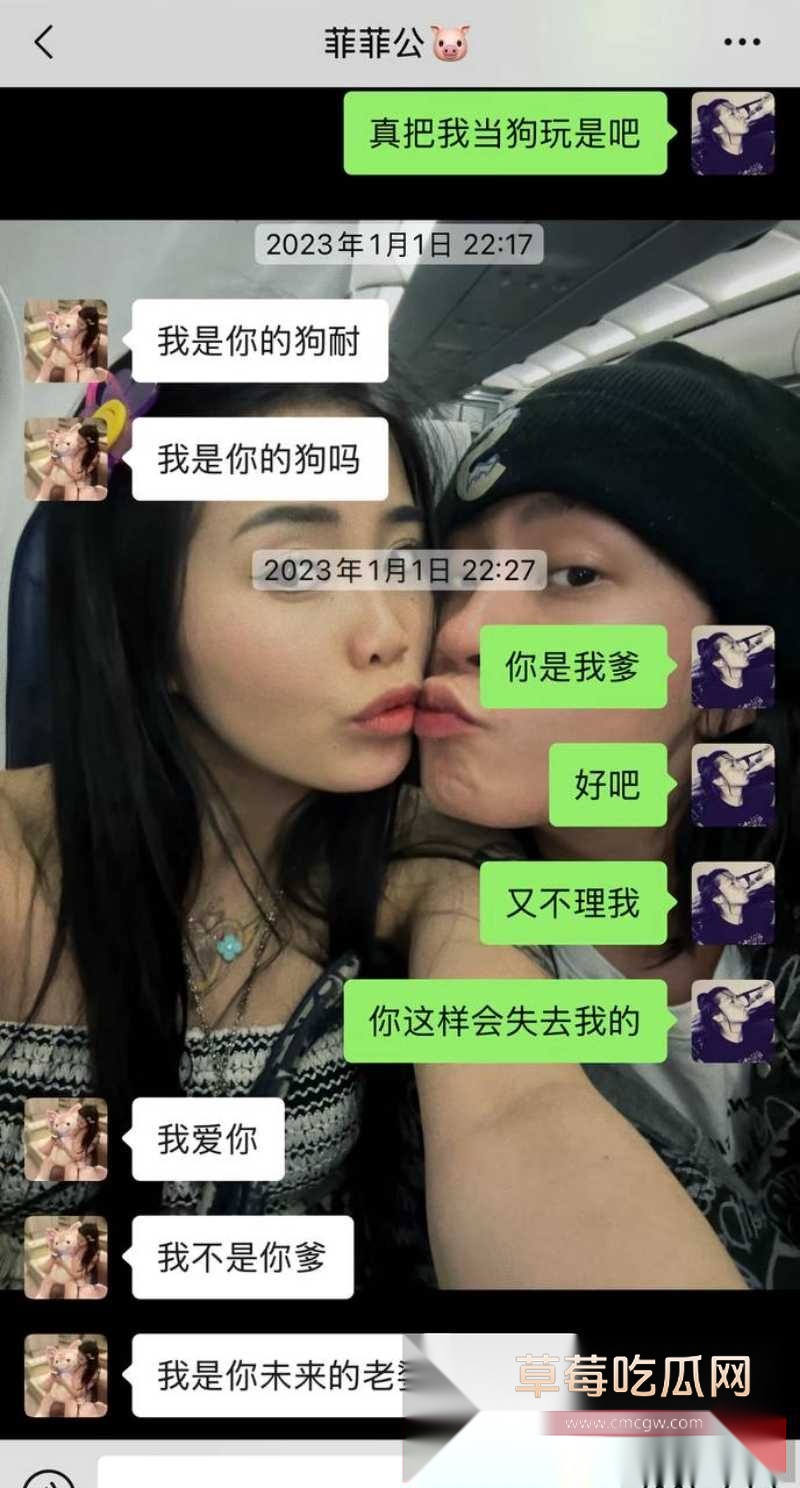Open the chat options with the ellipsis icon
800x1488 pixels.
click(x=741, y=42)
